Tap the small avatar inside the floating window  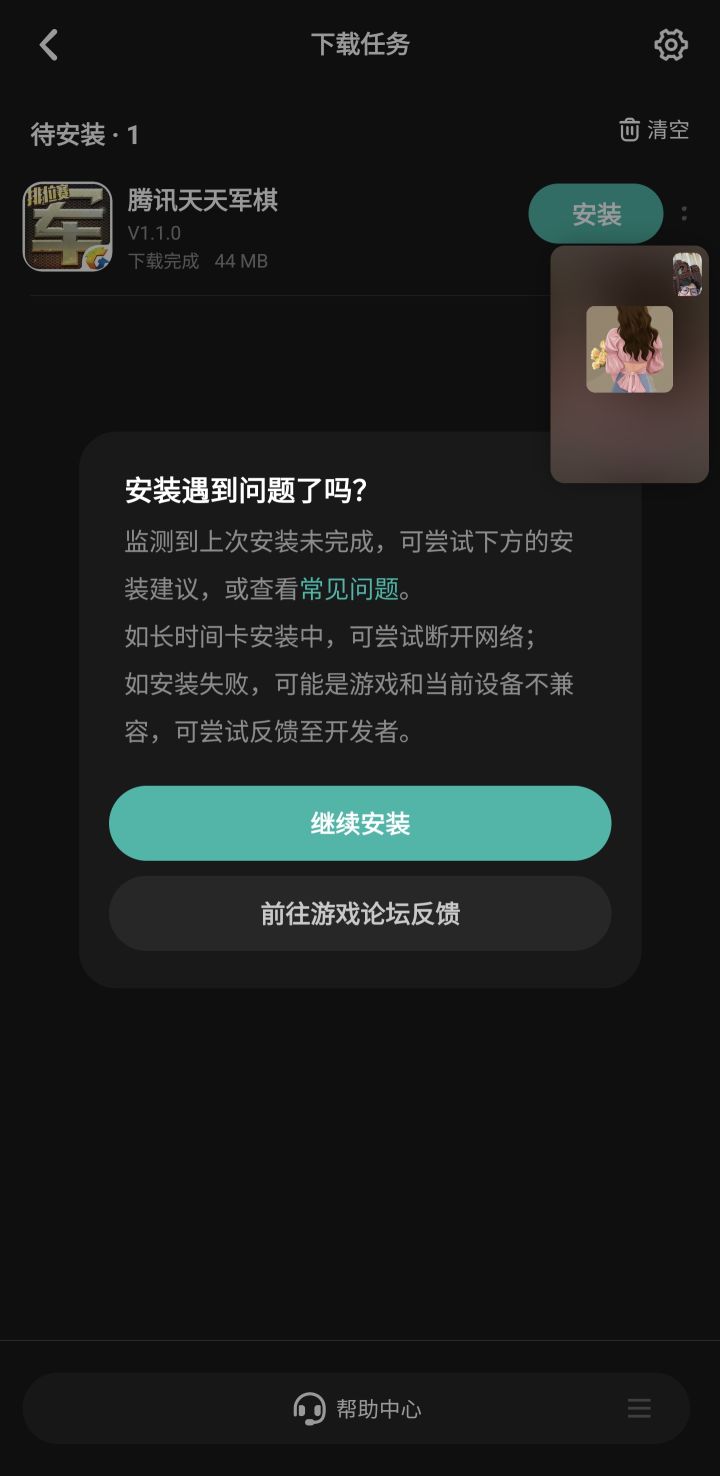tap(688, 275)
